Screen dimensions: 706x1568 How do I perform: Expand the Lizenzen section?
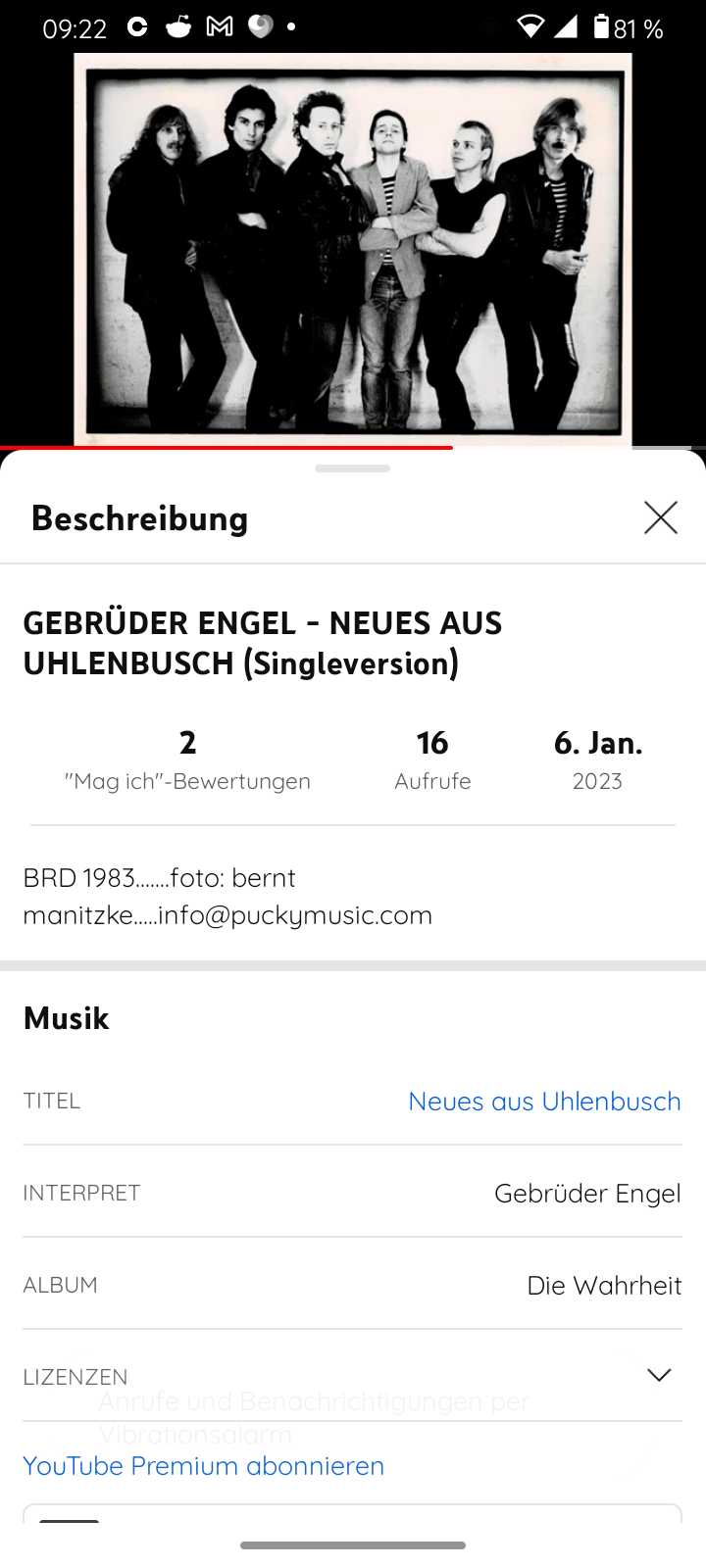[659, 1375]
